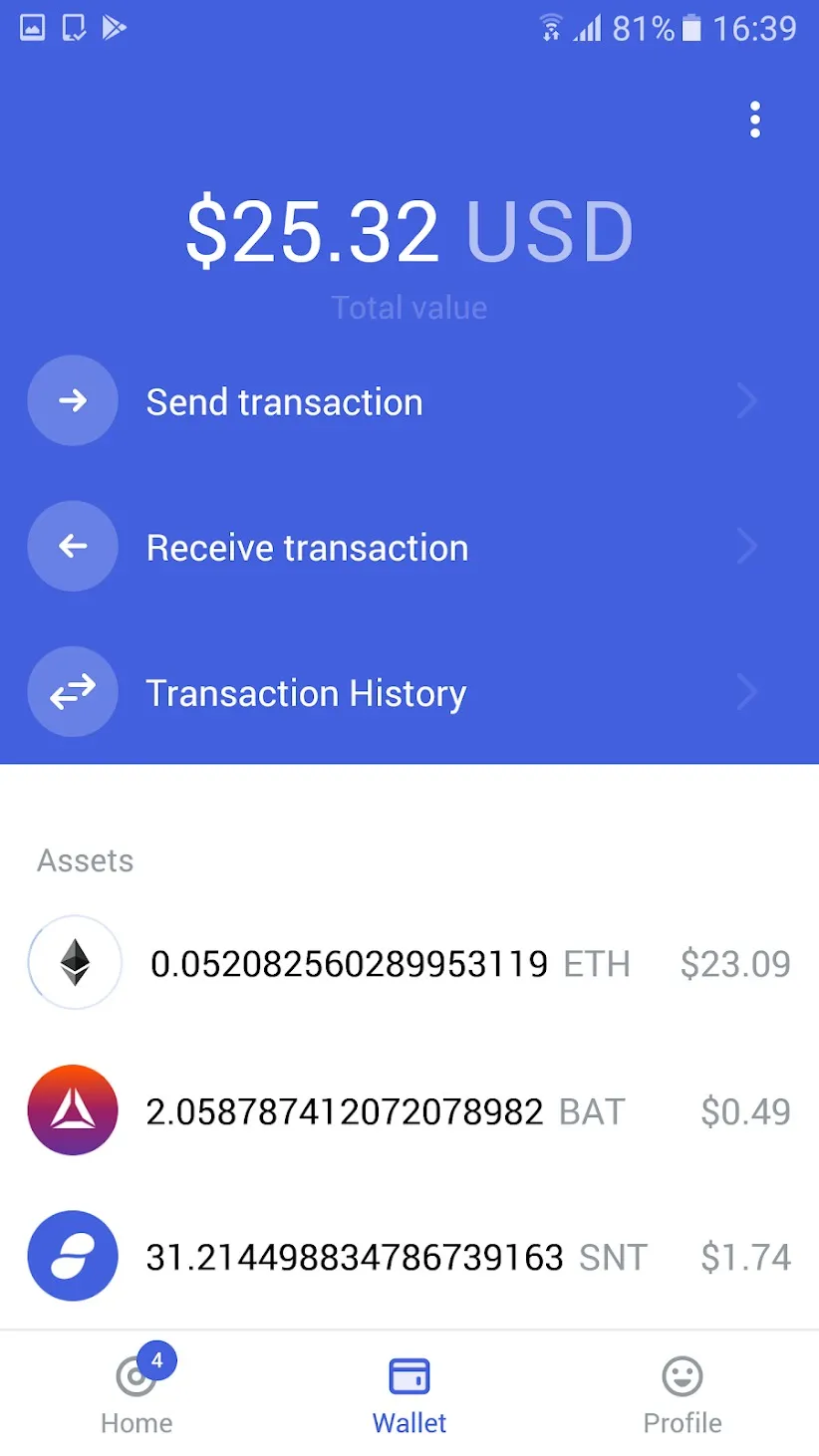Expand Receive transaction via its chevron
Viewport: 819px width, 1456px height.
[747, 546]
